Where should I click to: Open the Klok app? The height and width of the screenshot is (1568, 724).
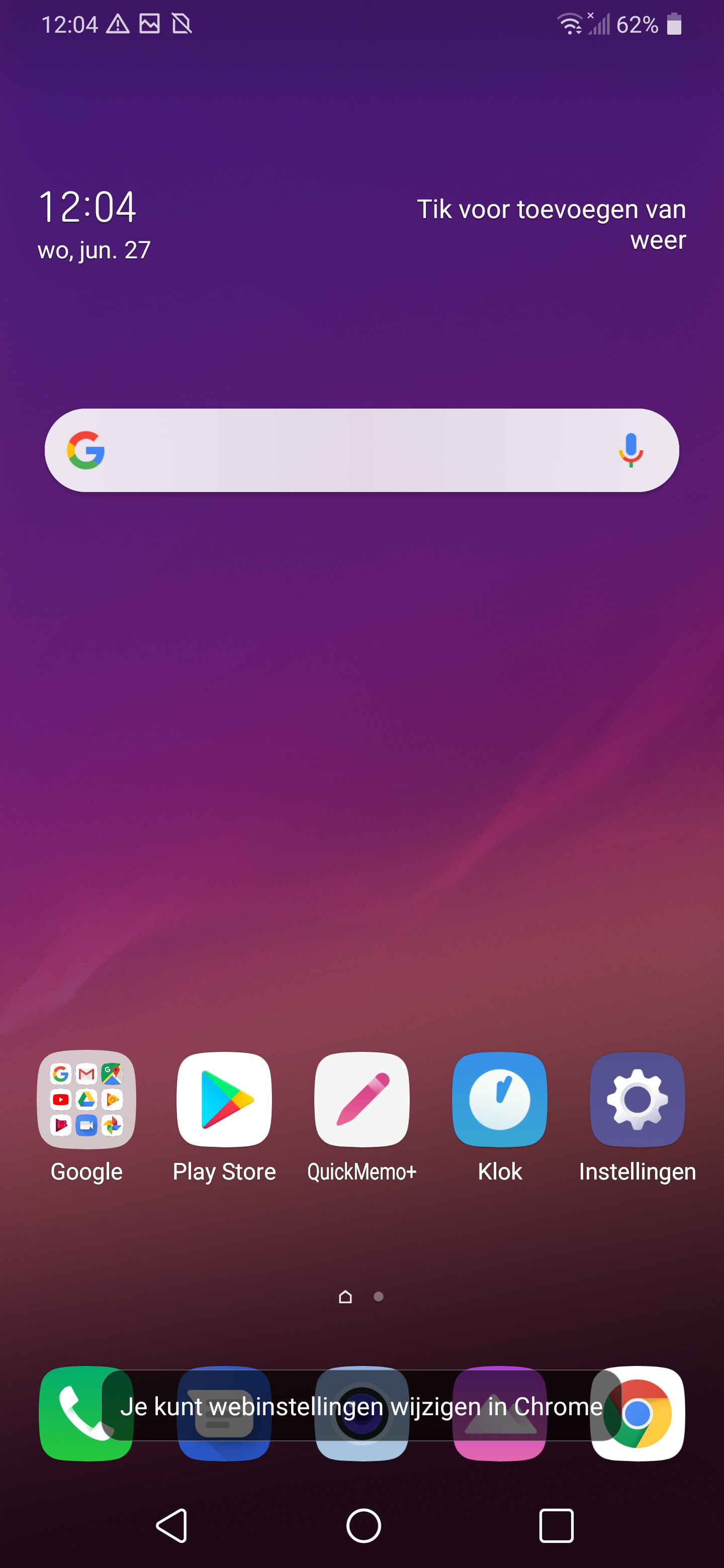[x=500, y=1116]
